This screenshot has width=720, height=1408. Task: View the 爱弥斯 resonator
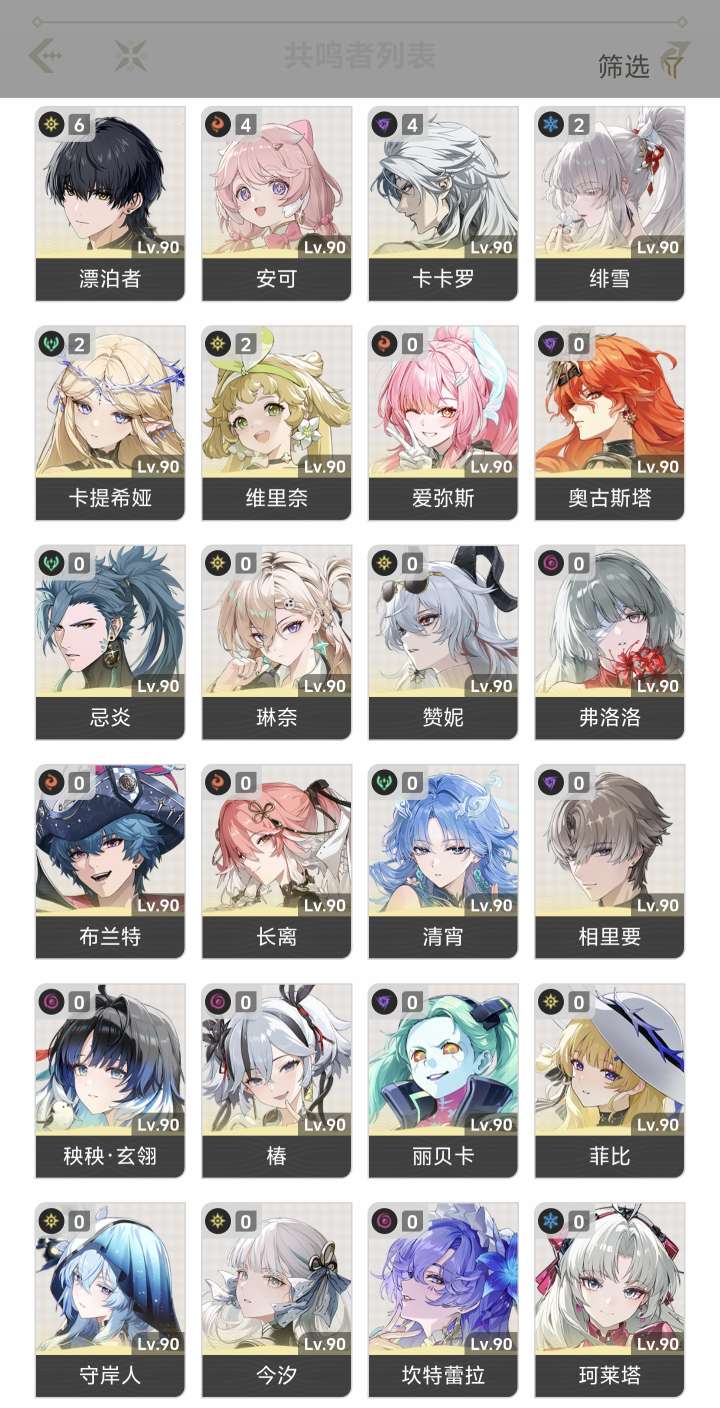(443, 423)
